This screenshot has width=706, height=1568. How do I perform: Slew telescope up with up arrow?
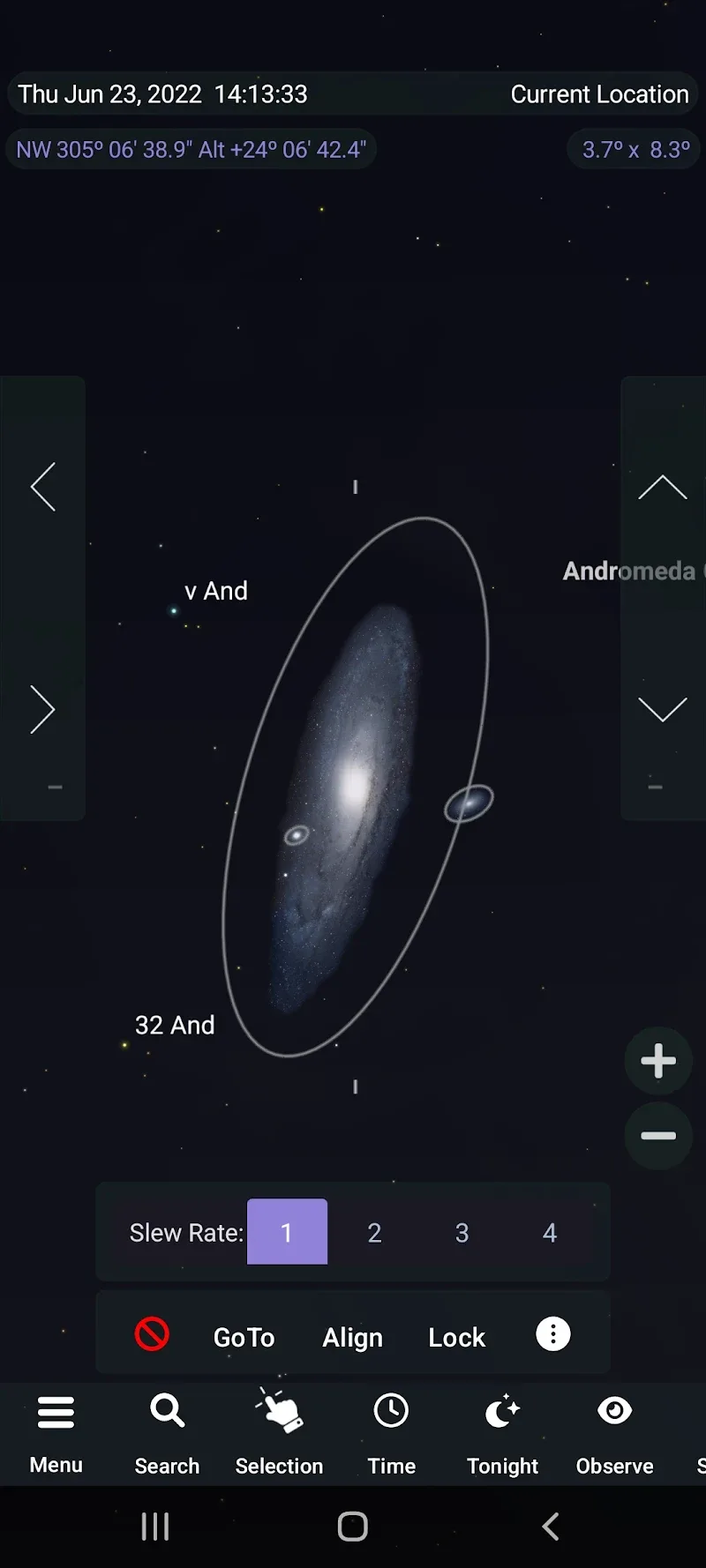click(663, 487)
